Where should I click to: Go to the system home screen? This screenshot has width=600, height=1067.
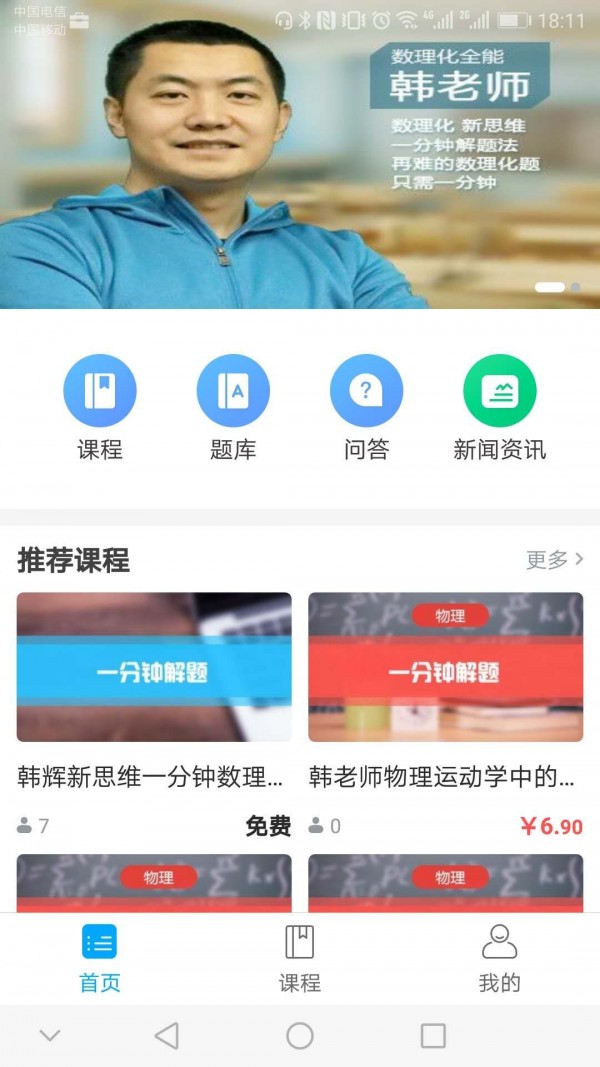[x=300, y=1035]
